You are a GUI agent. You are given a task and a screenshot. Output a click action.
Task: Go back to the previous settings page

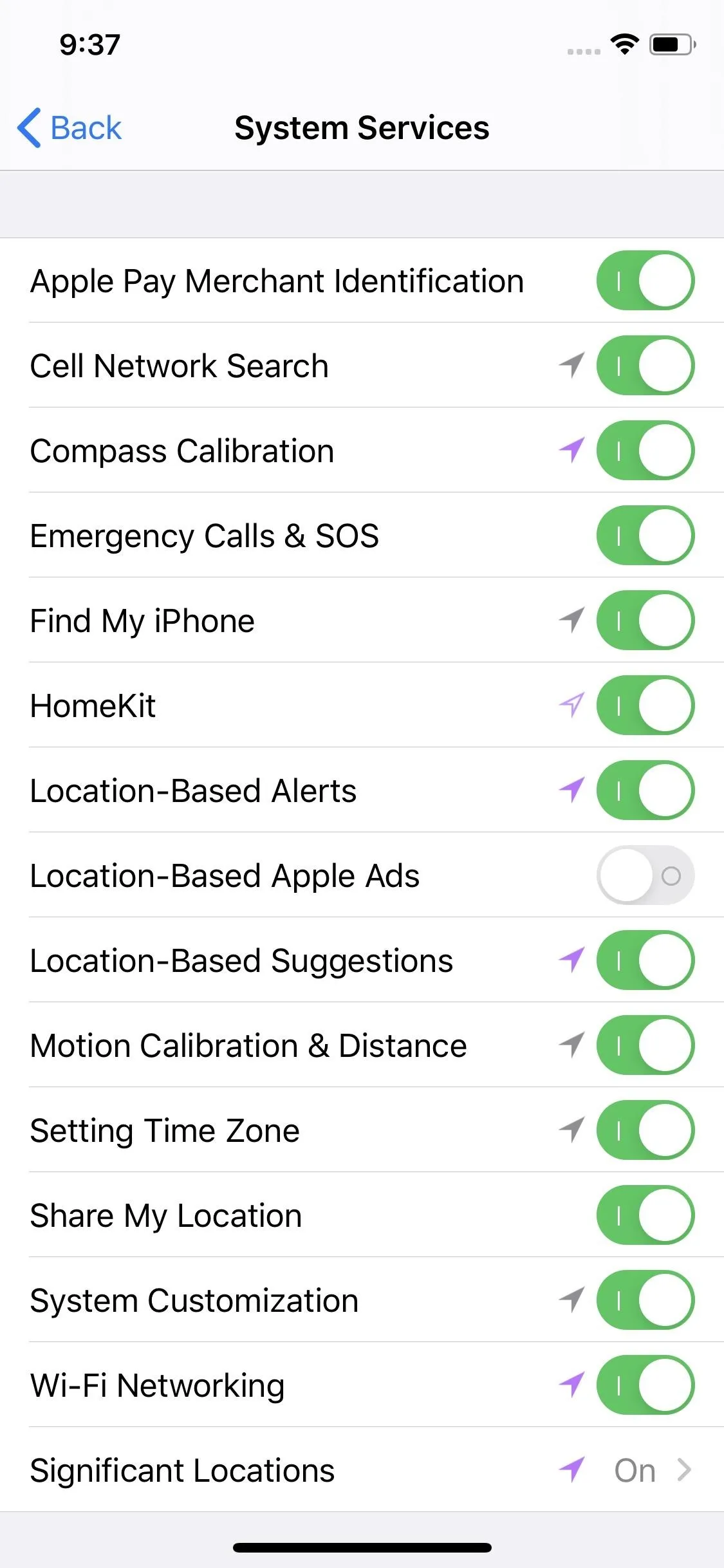coord(70,127)
